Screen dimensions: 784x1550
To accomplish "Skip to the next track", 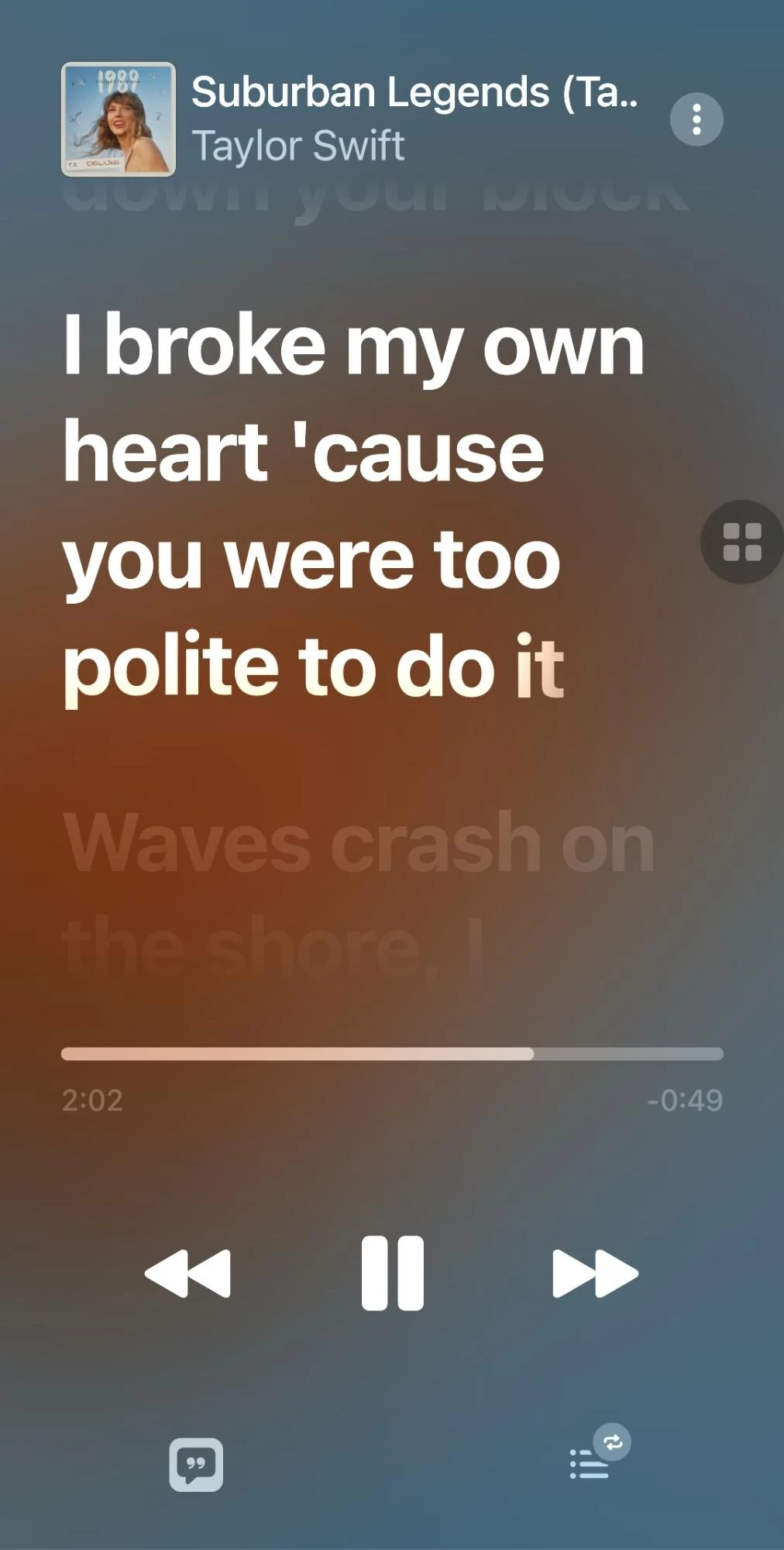I will [x=594, y=1273].
